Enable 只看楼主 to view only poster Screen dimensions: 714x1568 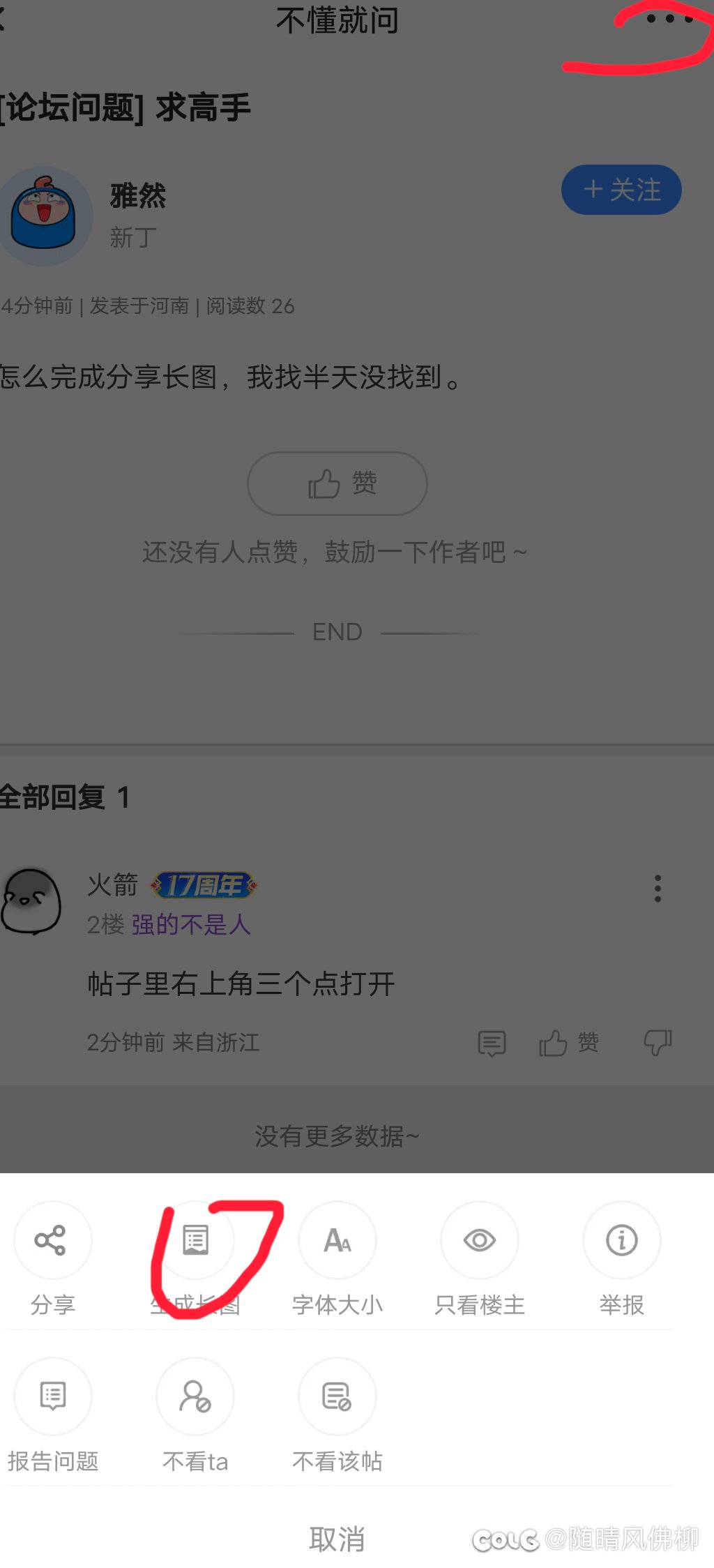pos(480,1242)
